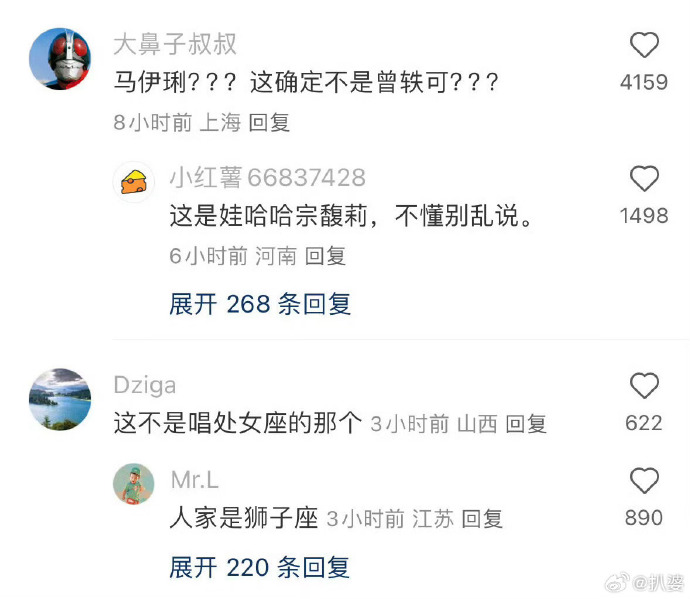Reply to Dziga's comment
690x599 pixels.
click(x=526, y=424)
